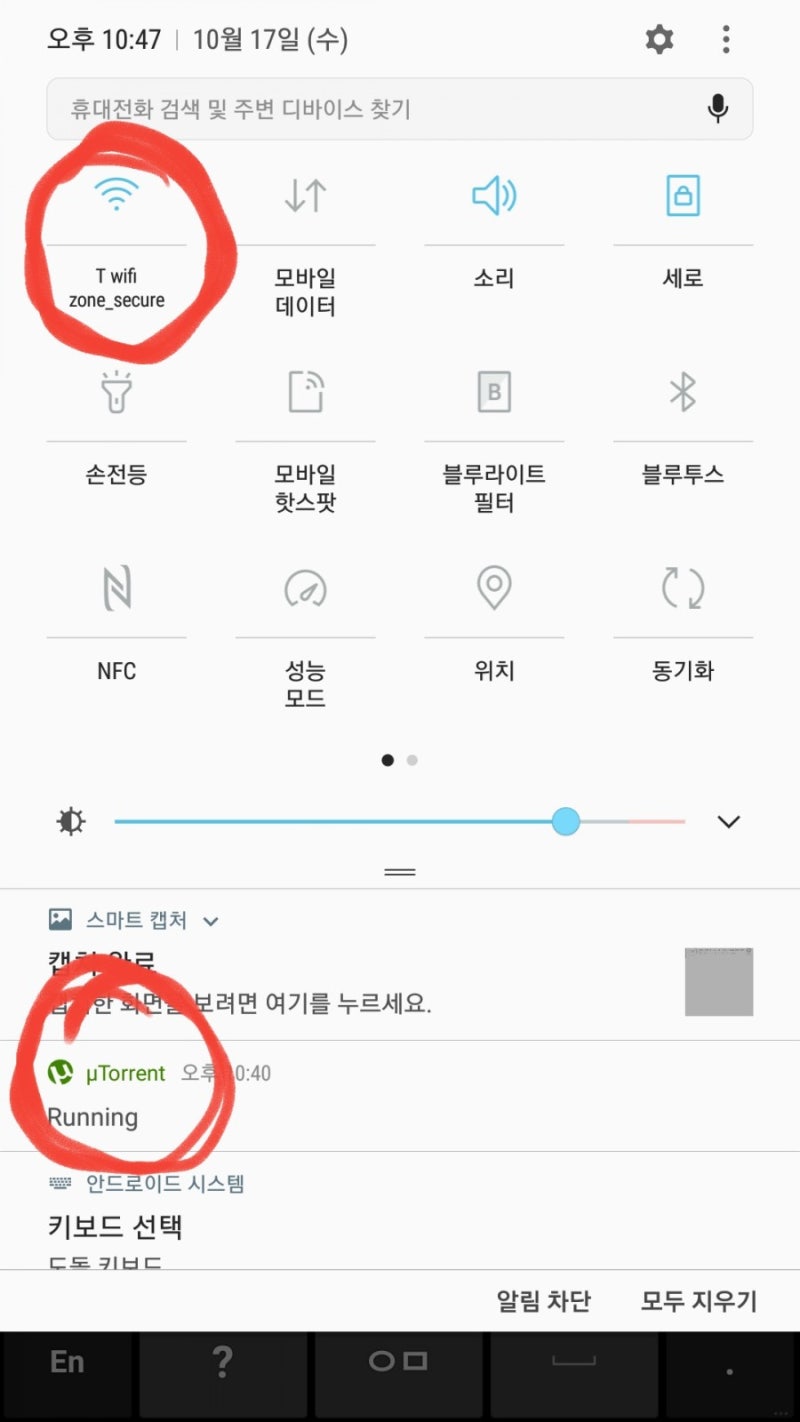The image size is (800, 1422).
Task: Turn on 블루투스 (Bluetooth)
Action: click(683, 393)
